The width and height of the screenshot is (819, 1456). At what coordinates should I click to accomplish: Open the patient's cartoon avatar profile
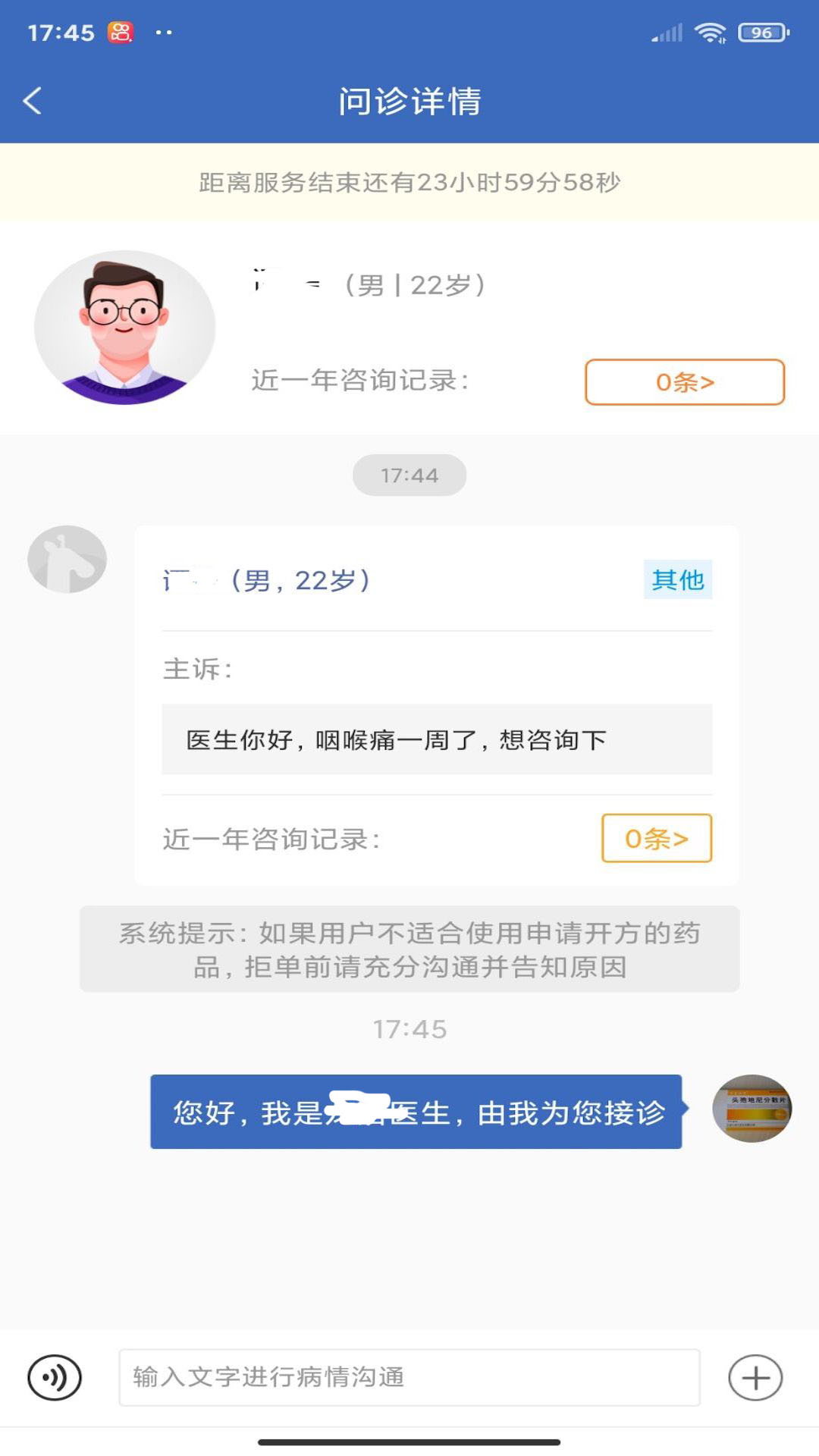(x=125, y=328)
